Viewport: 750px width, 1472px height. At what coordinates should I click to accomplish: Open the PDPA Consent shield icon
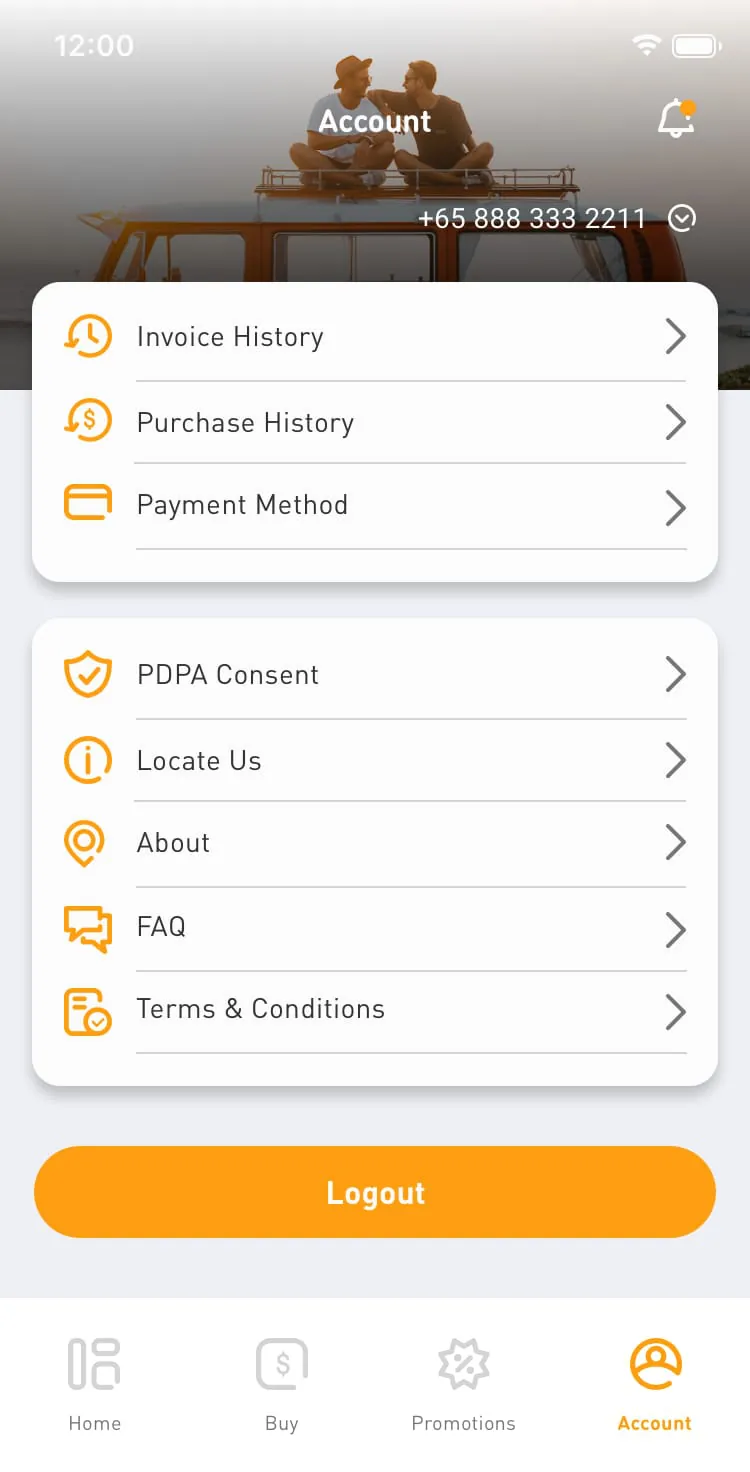(88, 674)
